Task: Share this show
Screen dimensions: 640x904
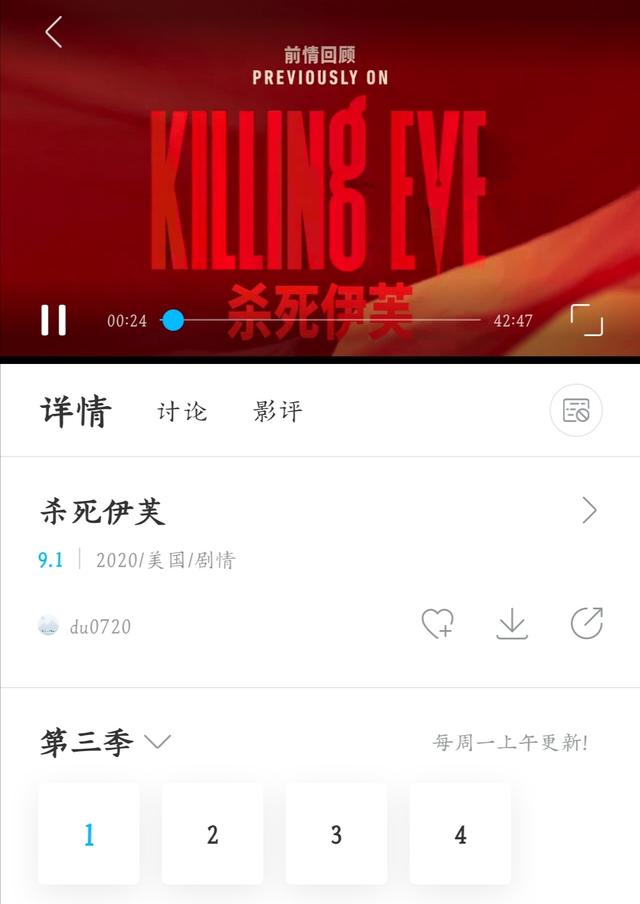Action: click(x=587, y=624)
